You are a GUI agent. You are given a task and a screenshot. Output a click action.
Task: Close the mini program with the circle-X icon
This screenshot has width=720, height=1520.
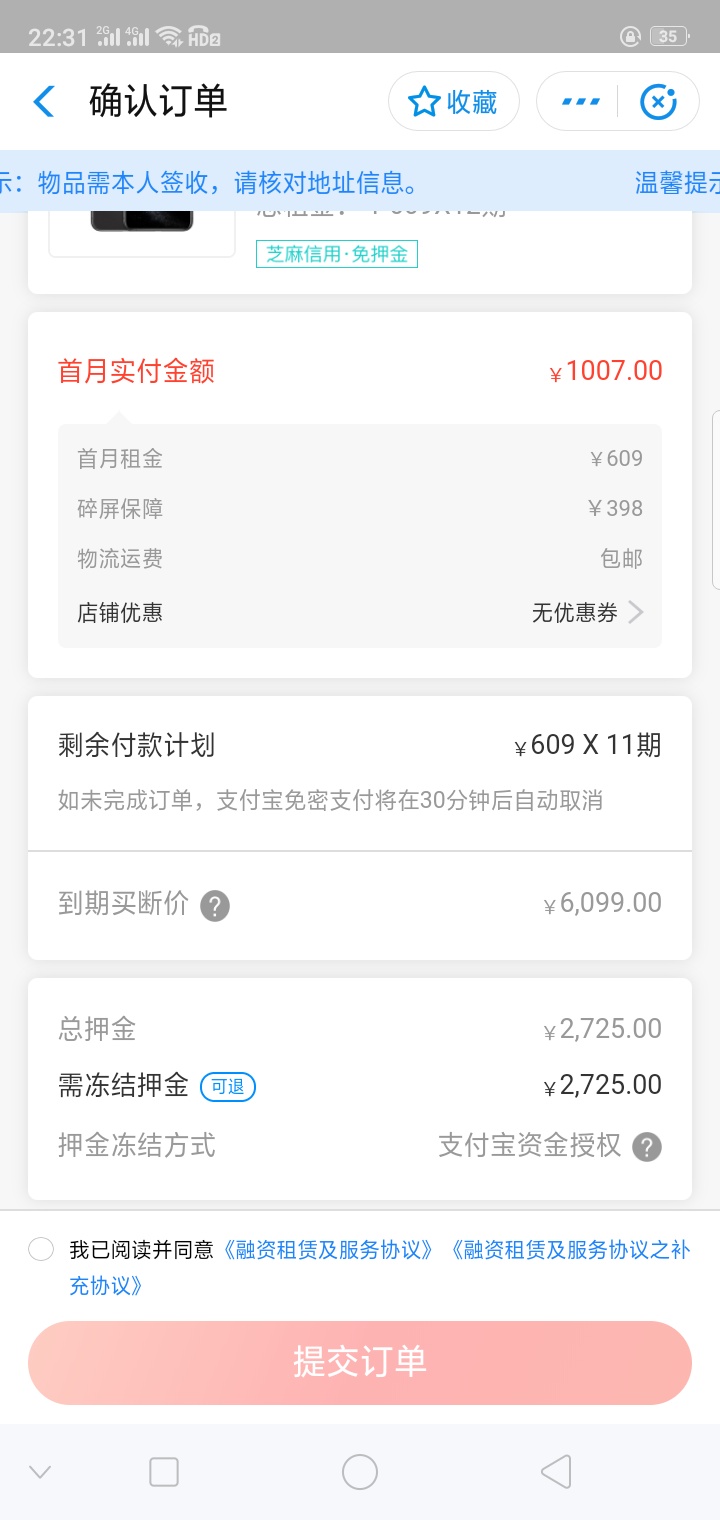click(x=658, y=102)
